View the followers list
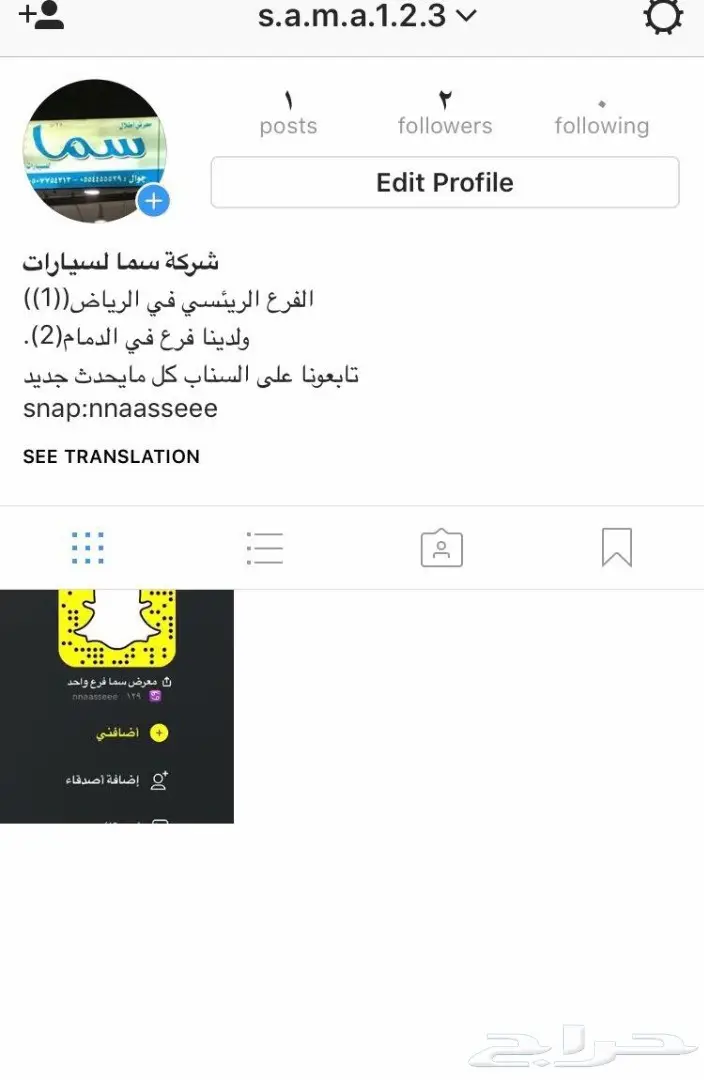 click(445, 113)
